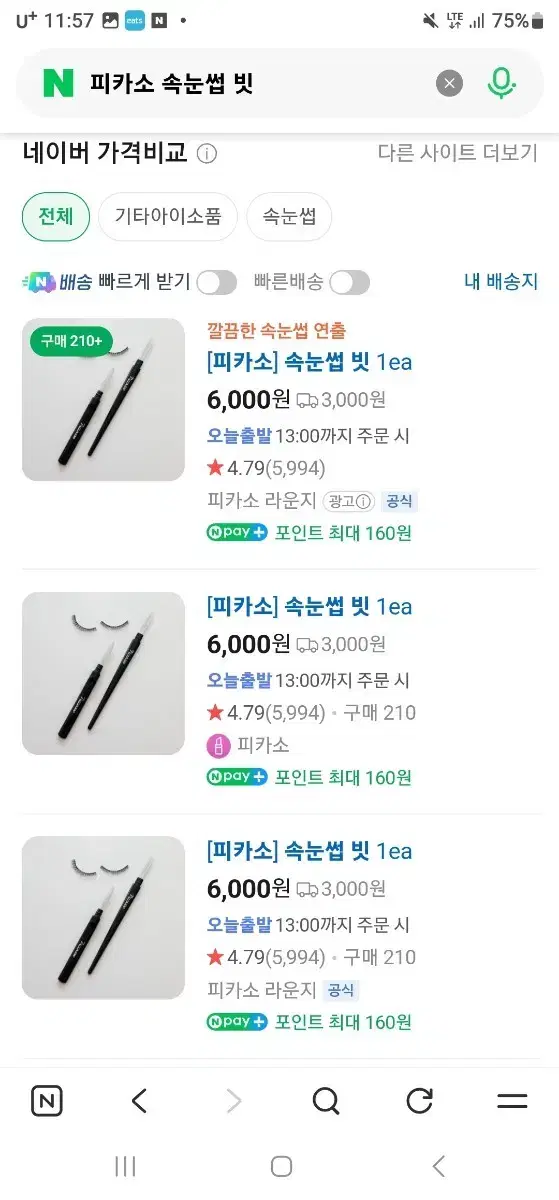559x1200 pixels.
Task: Open search from the bottom toolbar
Action: click(326, 1102)
